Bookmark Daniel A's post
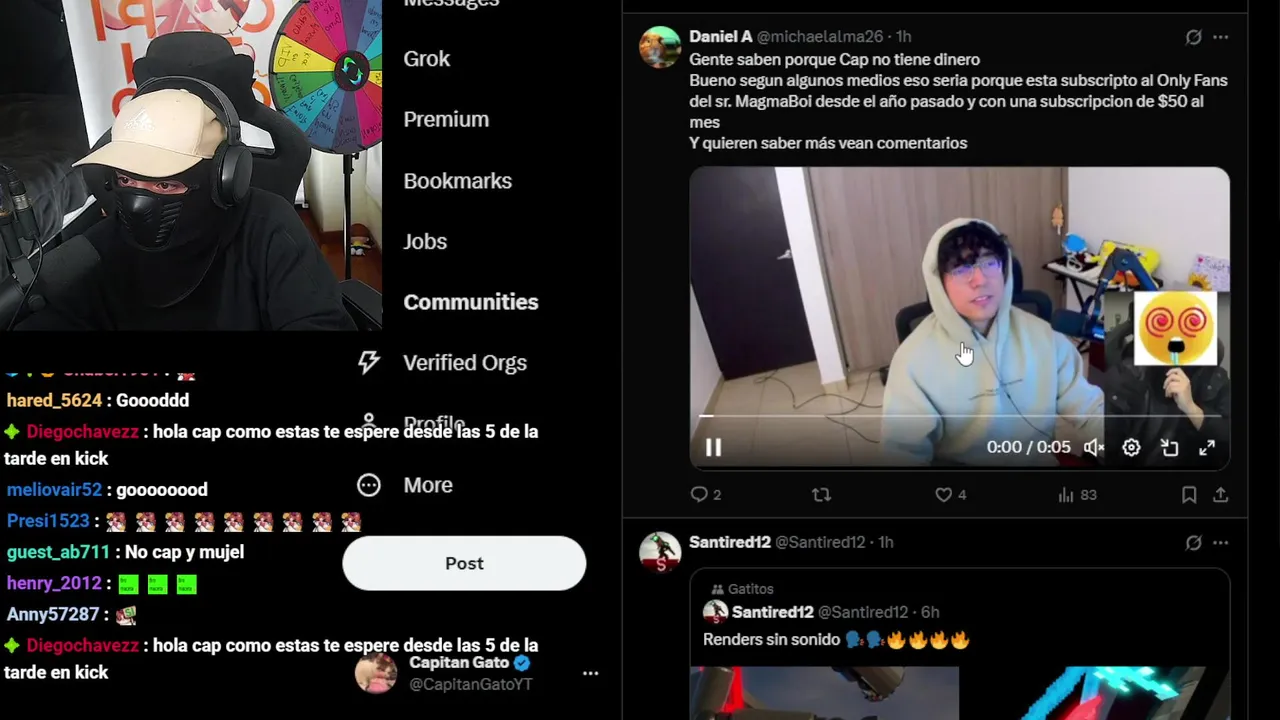The width and height of the screenshot is (1280, 720). click(x=1189, y=494)
